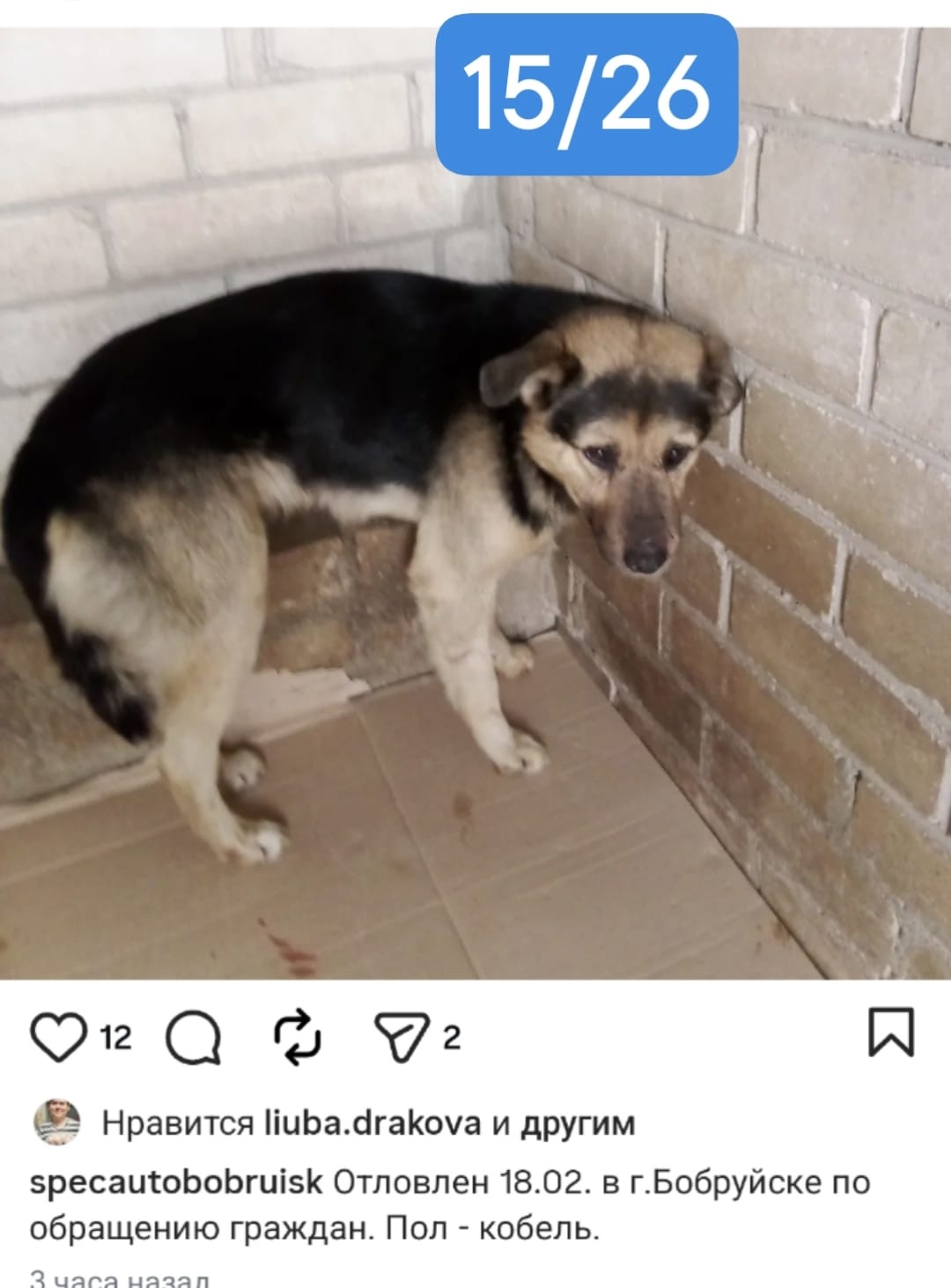Image resolution: width=951 pixels, height=1288 pixels.
Task: Tap the liker's avatar picture
Action: point(56,1123)
